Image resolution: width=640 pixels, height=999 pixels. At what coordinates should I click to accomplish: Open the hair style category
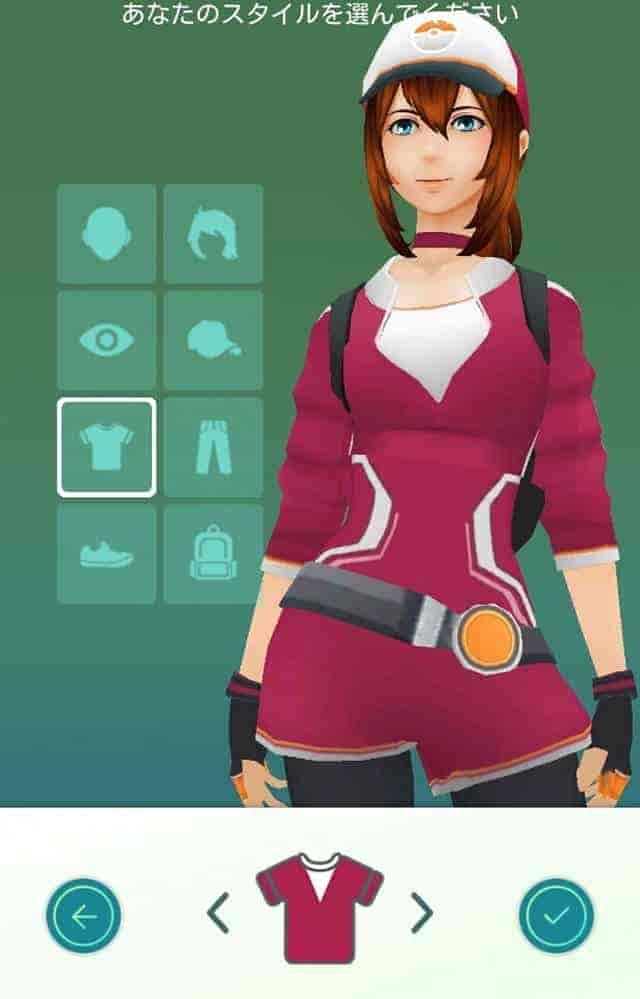pos(213,234)
